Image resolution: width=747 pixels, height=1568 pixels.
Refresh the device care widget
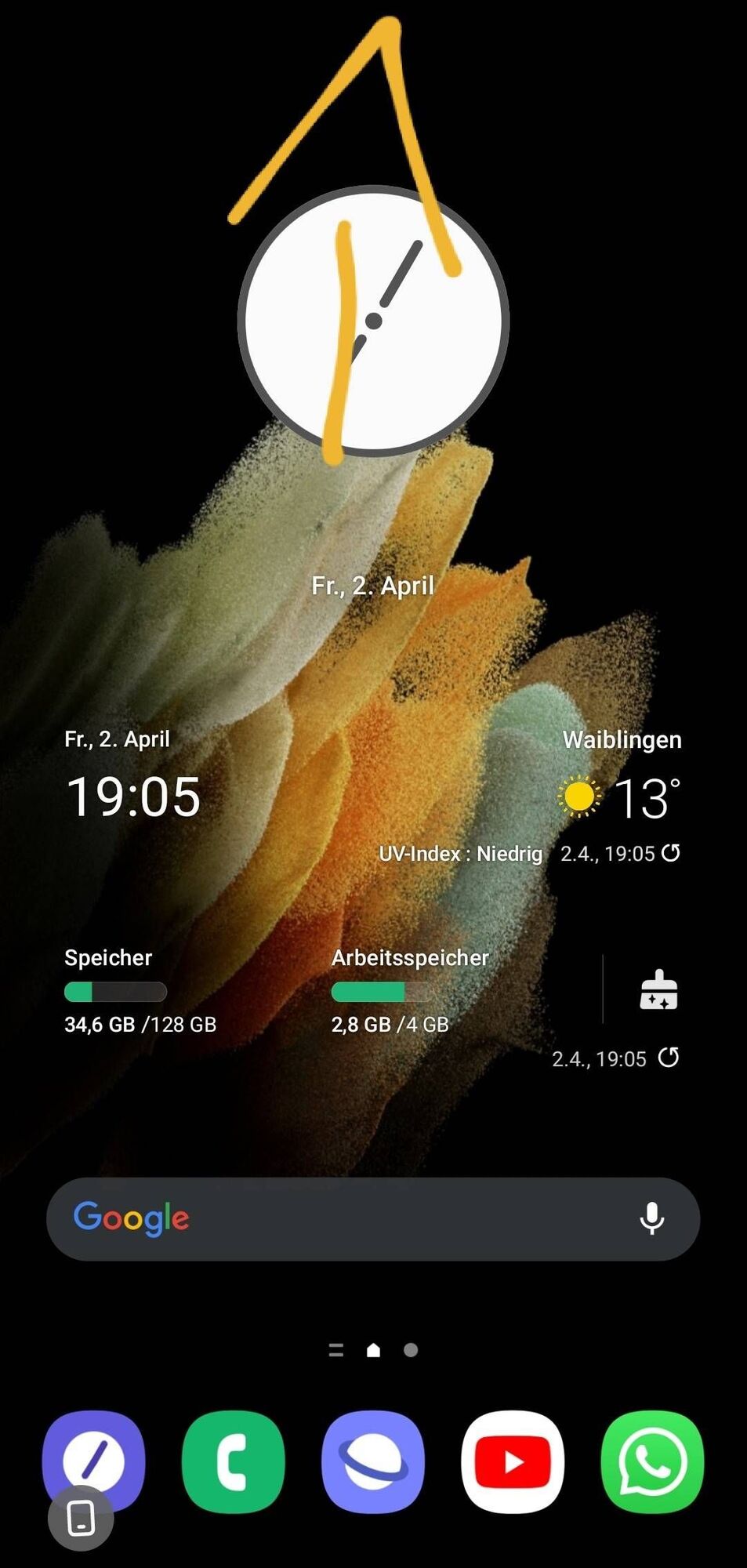tap(669, 1058)
